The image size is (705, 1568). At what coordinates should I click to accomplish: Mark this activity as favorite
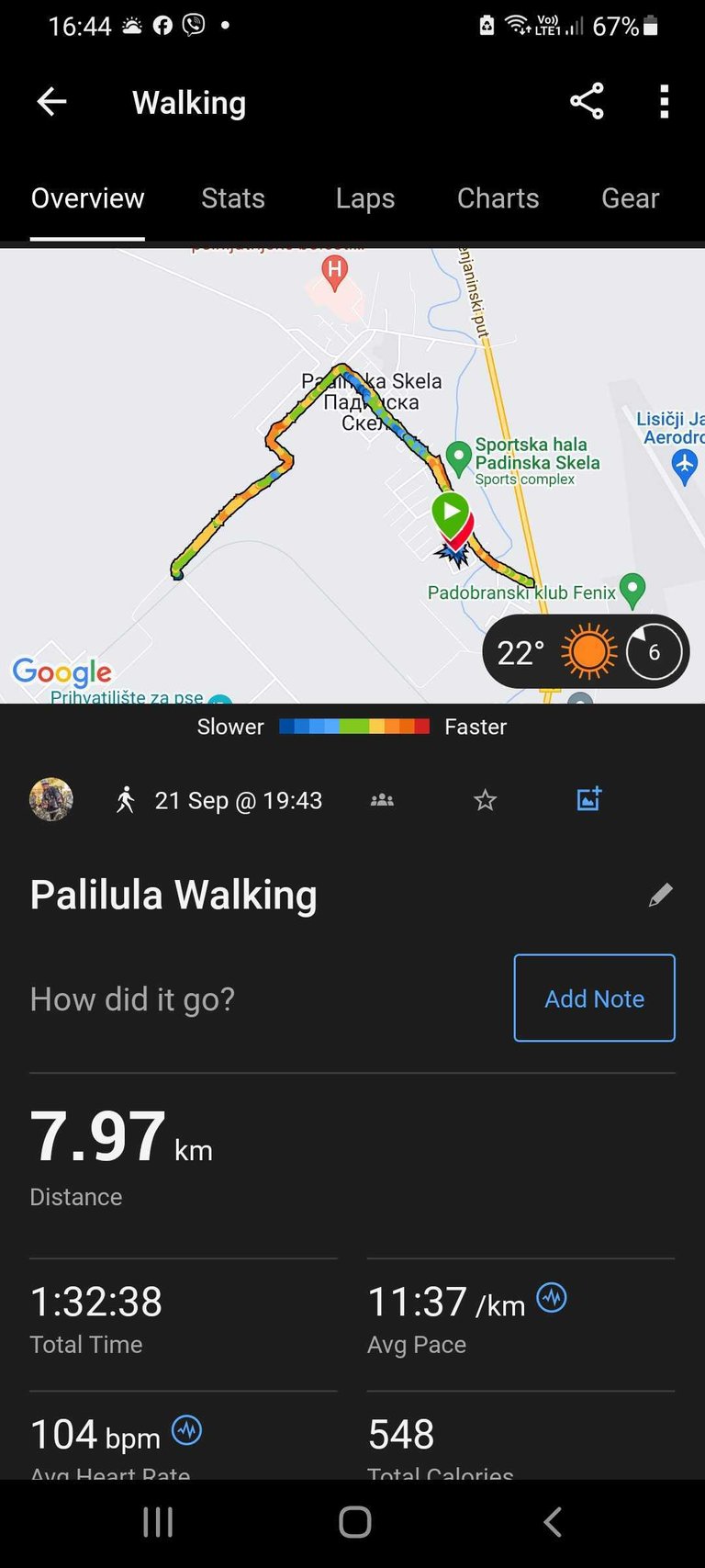click(485, 800)
